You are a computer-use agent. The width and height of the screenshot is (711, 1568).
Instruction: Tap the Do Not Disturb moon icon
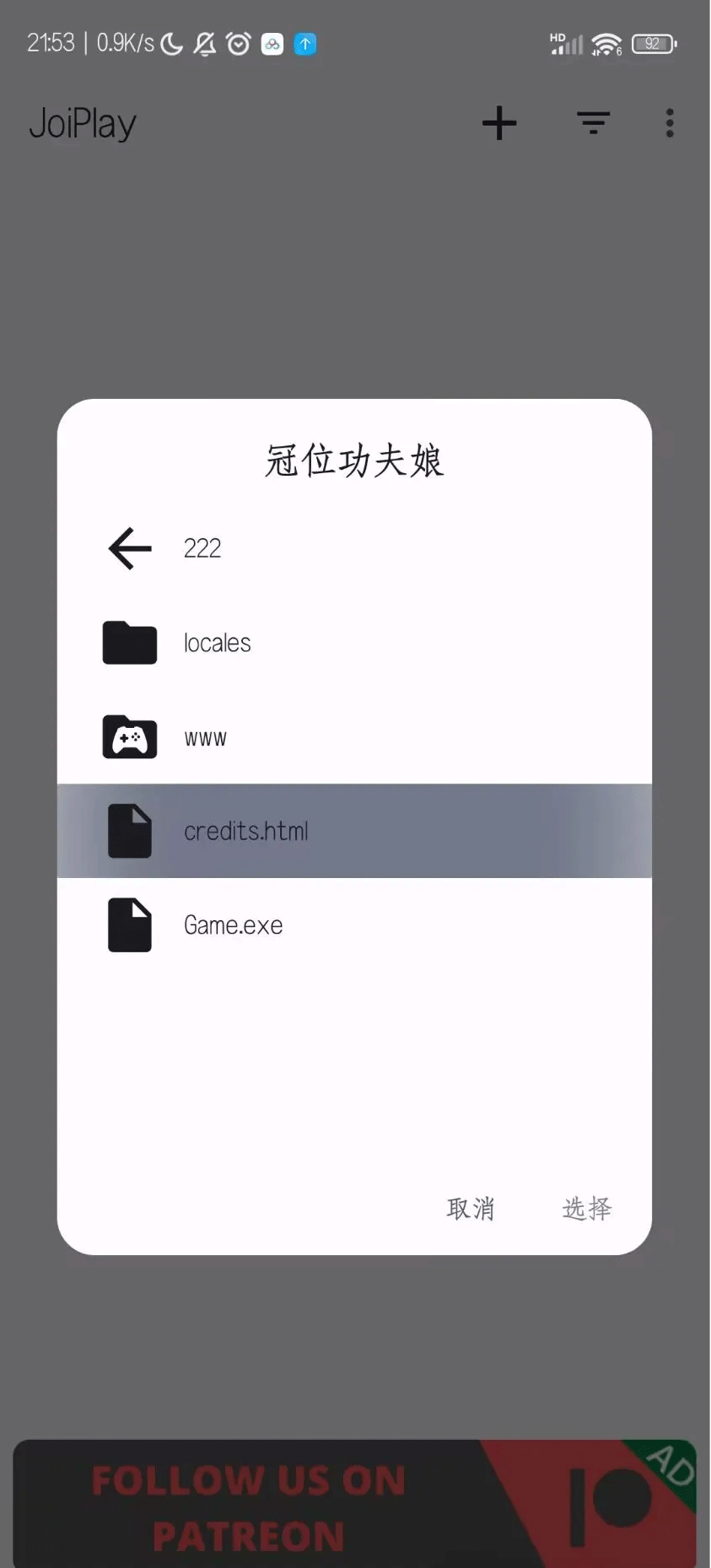point(170,43)
